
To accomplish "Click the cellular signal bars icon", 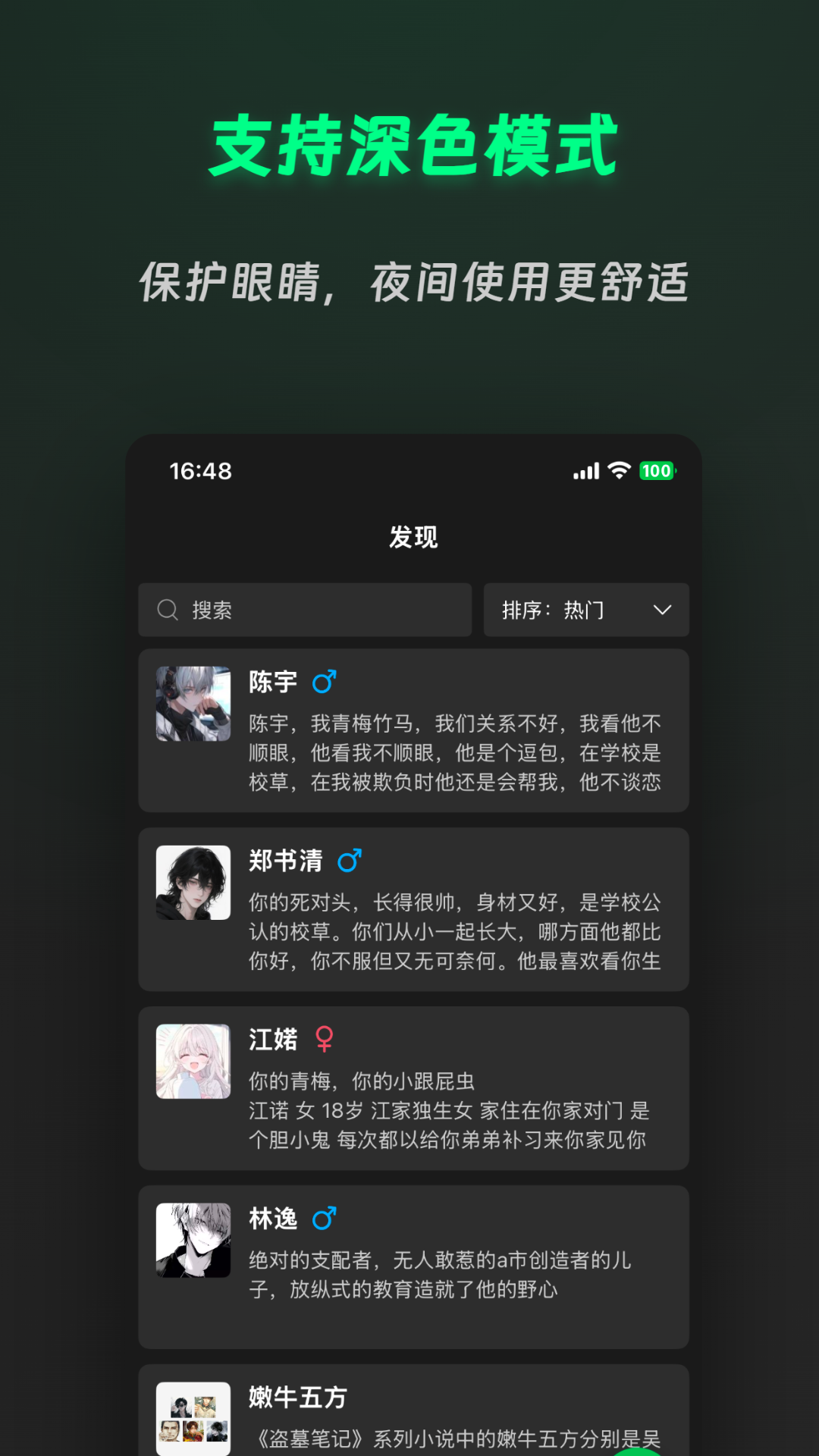I will coord(584,470).
